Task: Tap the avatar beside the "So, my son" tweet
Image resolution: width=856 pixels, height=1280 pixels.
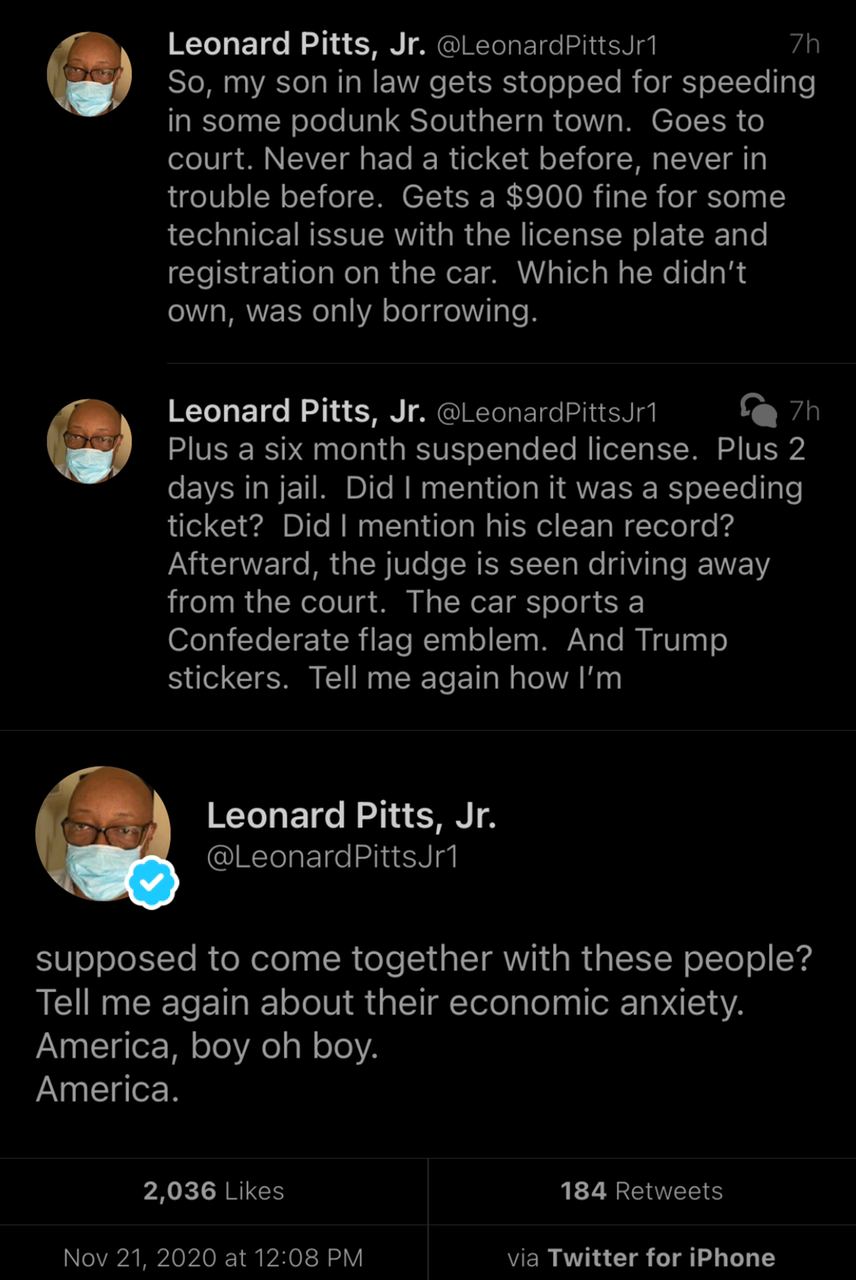Action: (89, 74)
